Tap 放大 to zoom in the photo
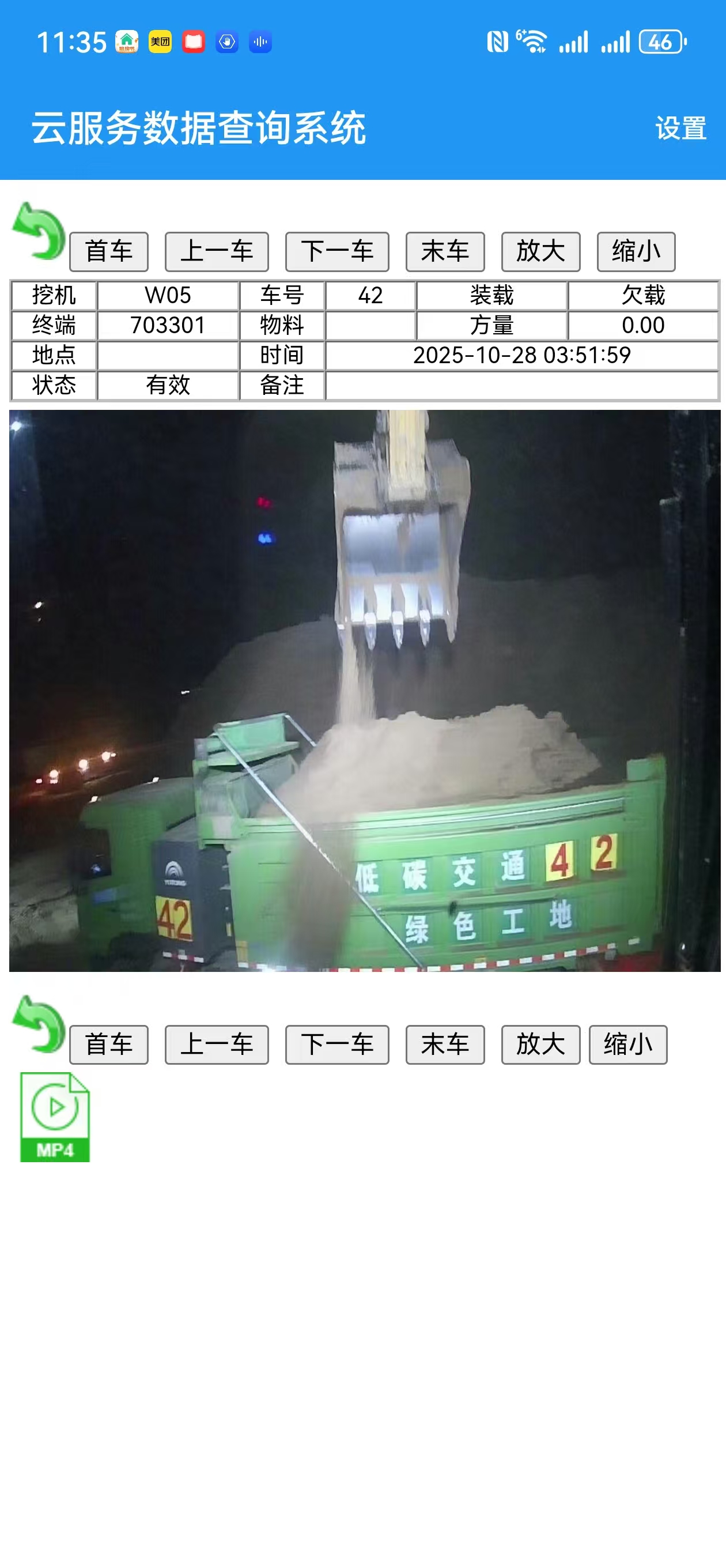The height and width of the screenshot is (1568, 726). pyautogui.click(x=540, y=251)
